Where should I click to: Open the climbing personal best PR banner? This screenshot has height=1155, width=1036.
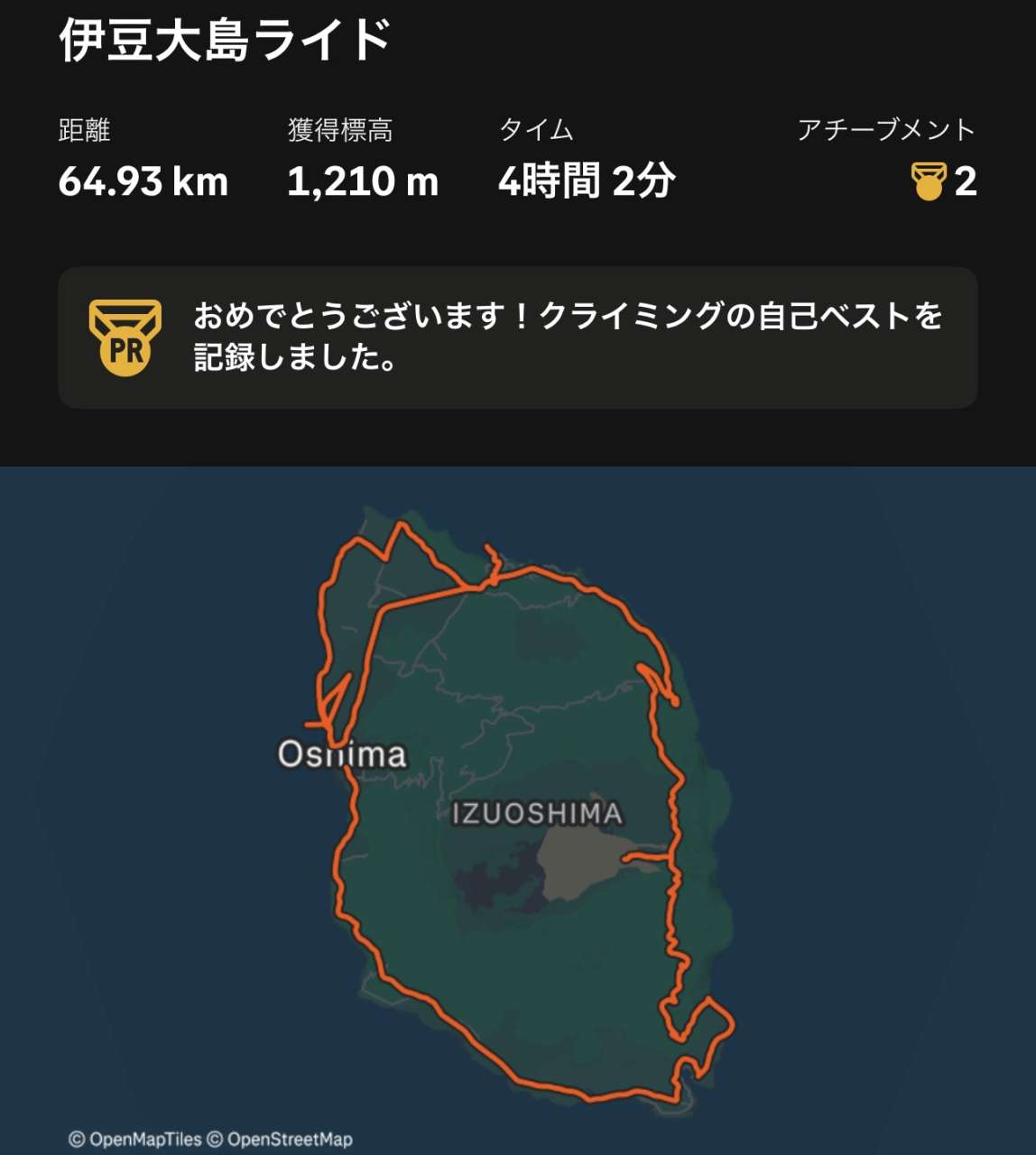pos(517,337)
